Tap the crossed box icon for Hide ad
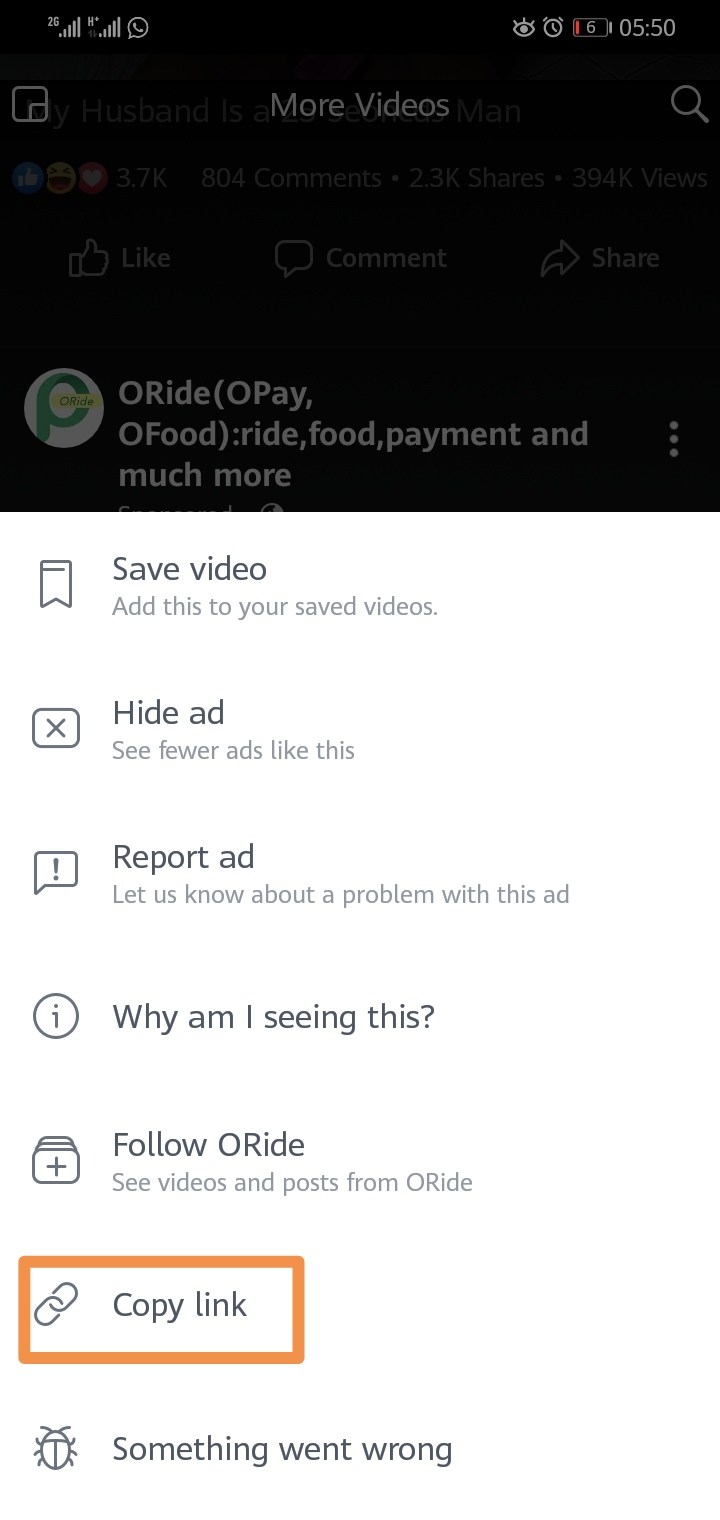This screenshot has height=1520, width=720. click(x=56, y=728)
